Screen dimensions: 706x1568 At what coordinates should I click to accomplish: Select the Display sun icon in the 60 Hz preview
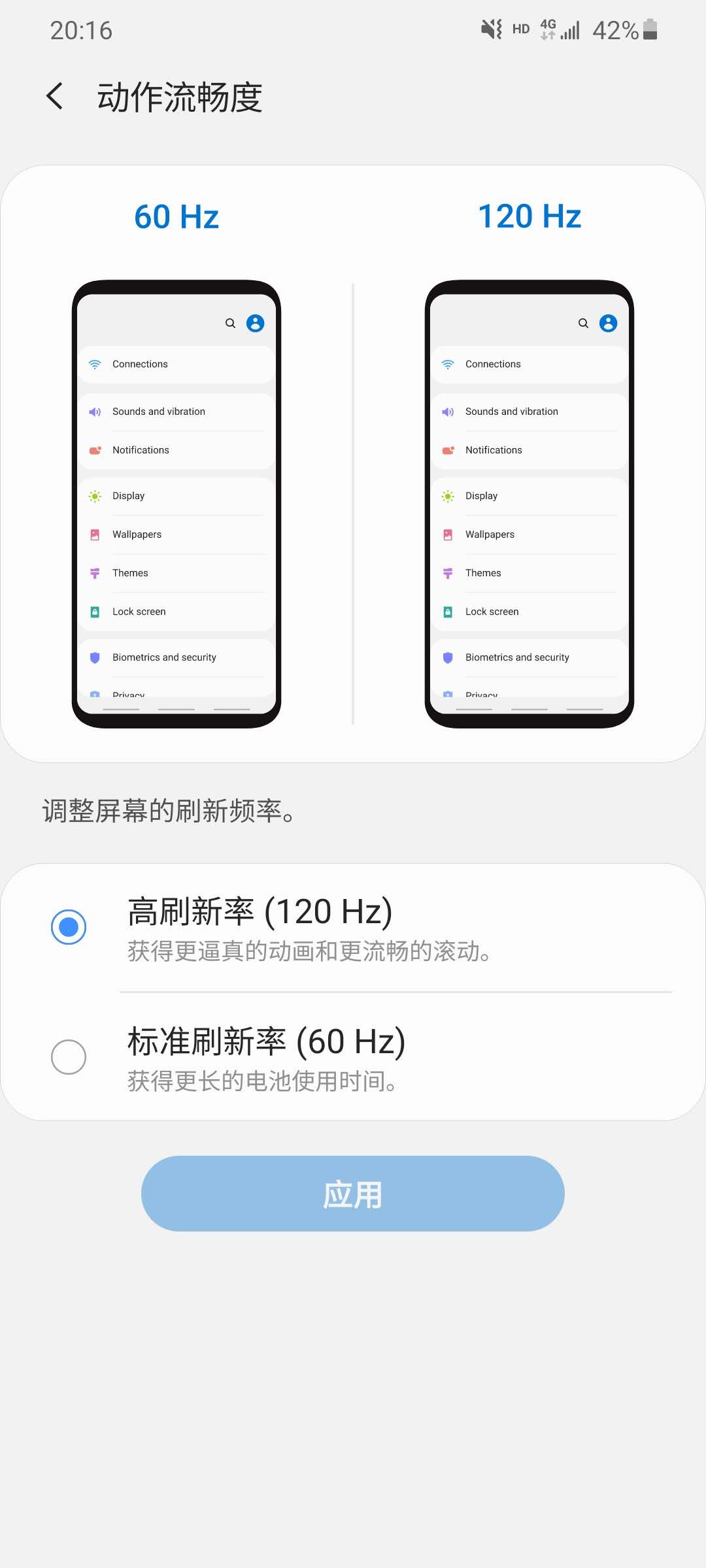pos(95,496)
